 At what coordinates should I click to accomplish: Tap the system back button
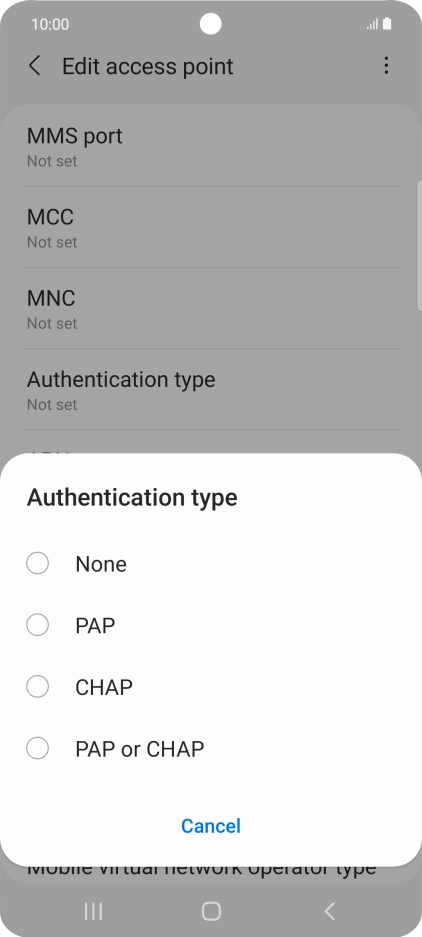tap(329, 911)
